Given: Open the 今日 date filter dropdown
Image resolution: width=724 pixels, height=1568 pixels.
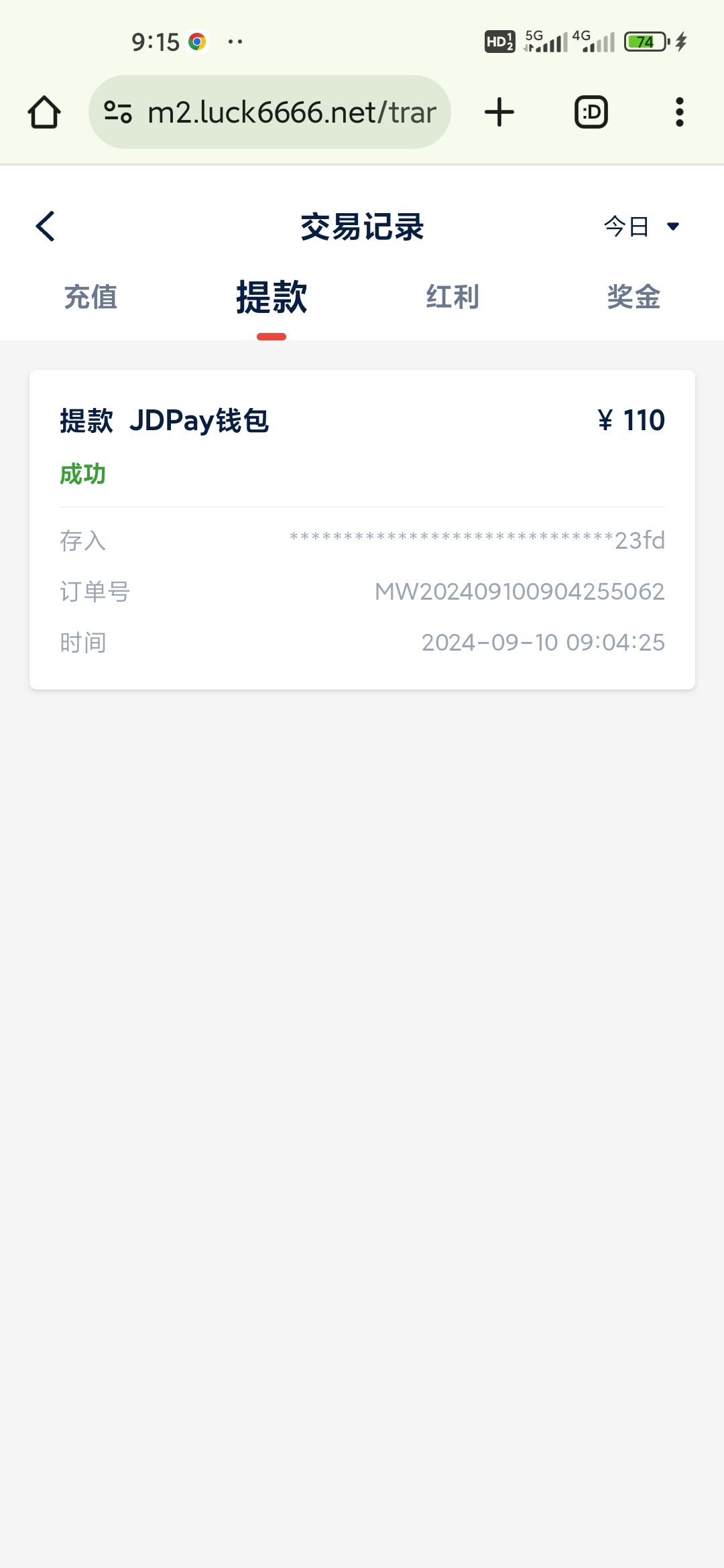Looking at the screenshot, I should (x=642, y=226).
